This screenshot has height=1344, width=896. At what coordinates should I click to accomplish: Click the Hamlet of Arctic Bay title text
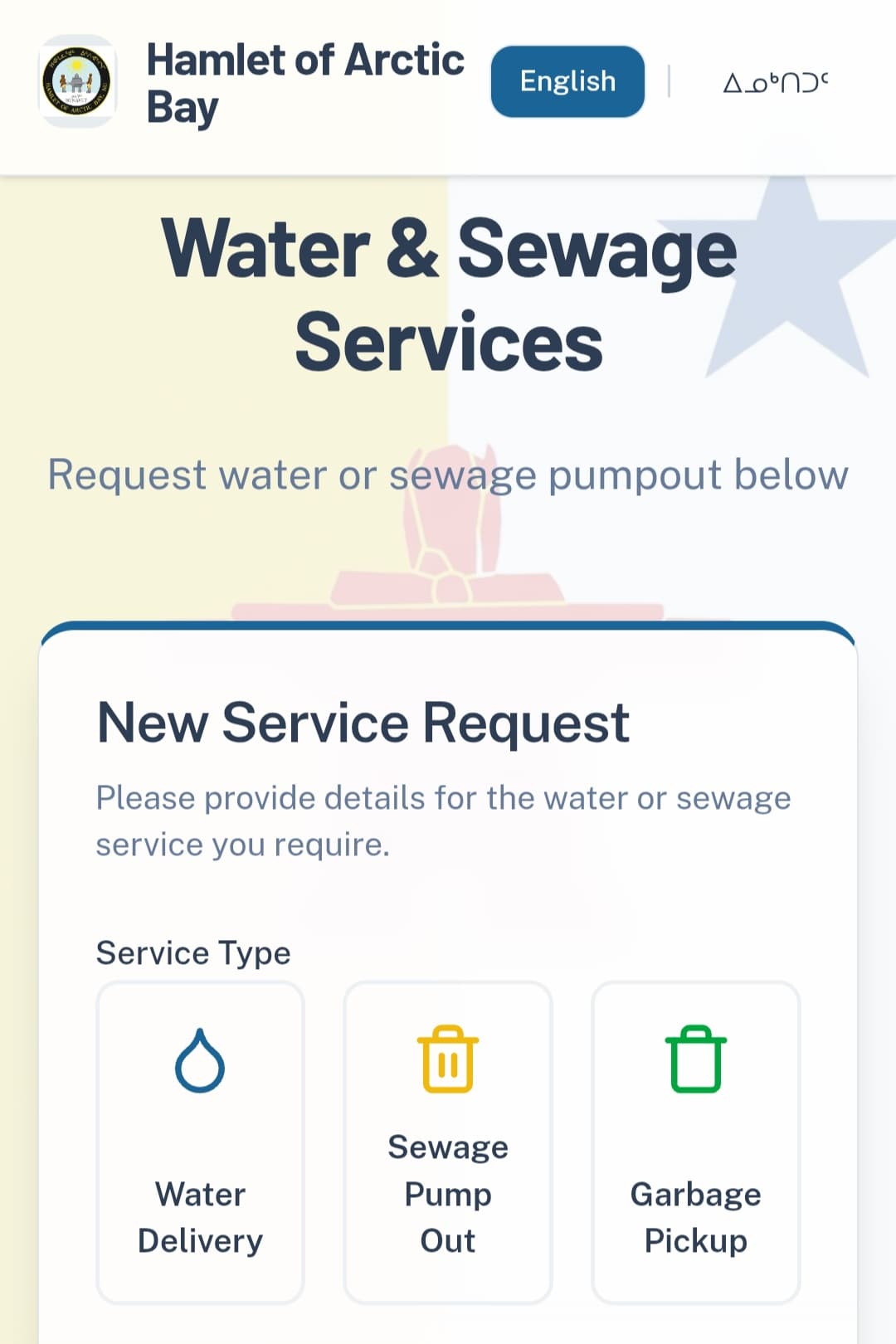click(305, 82)
